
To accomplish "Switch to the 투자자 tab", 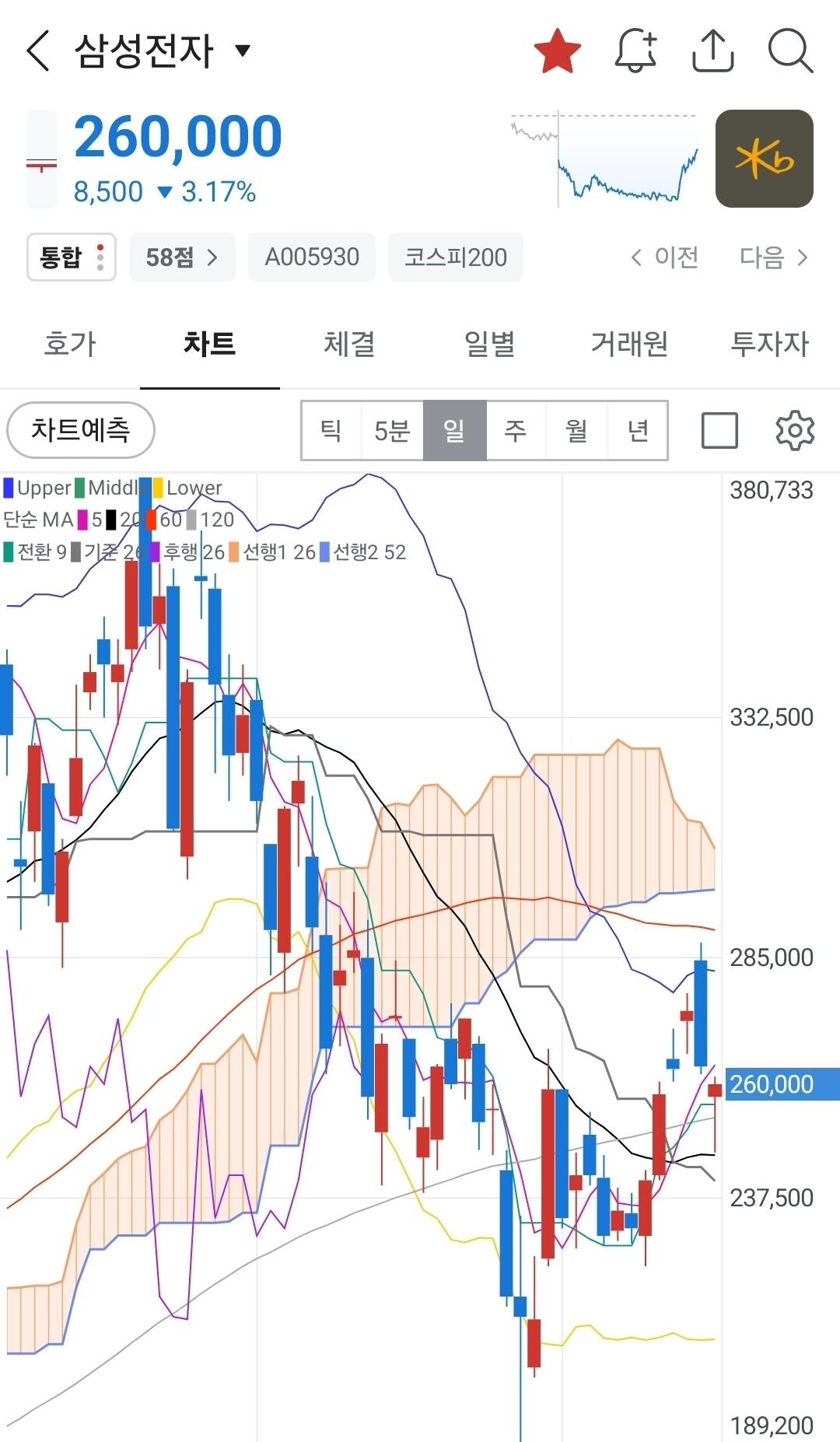I will click(769, 343).
